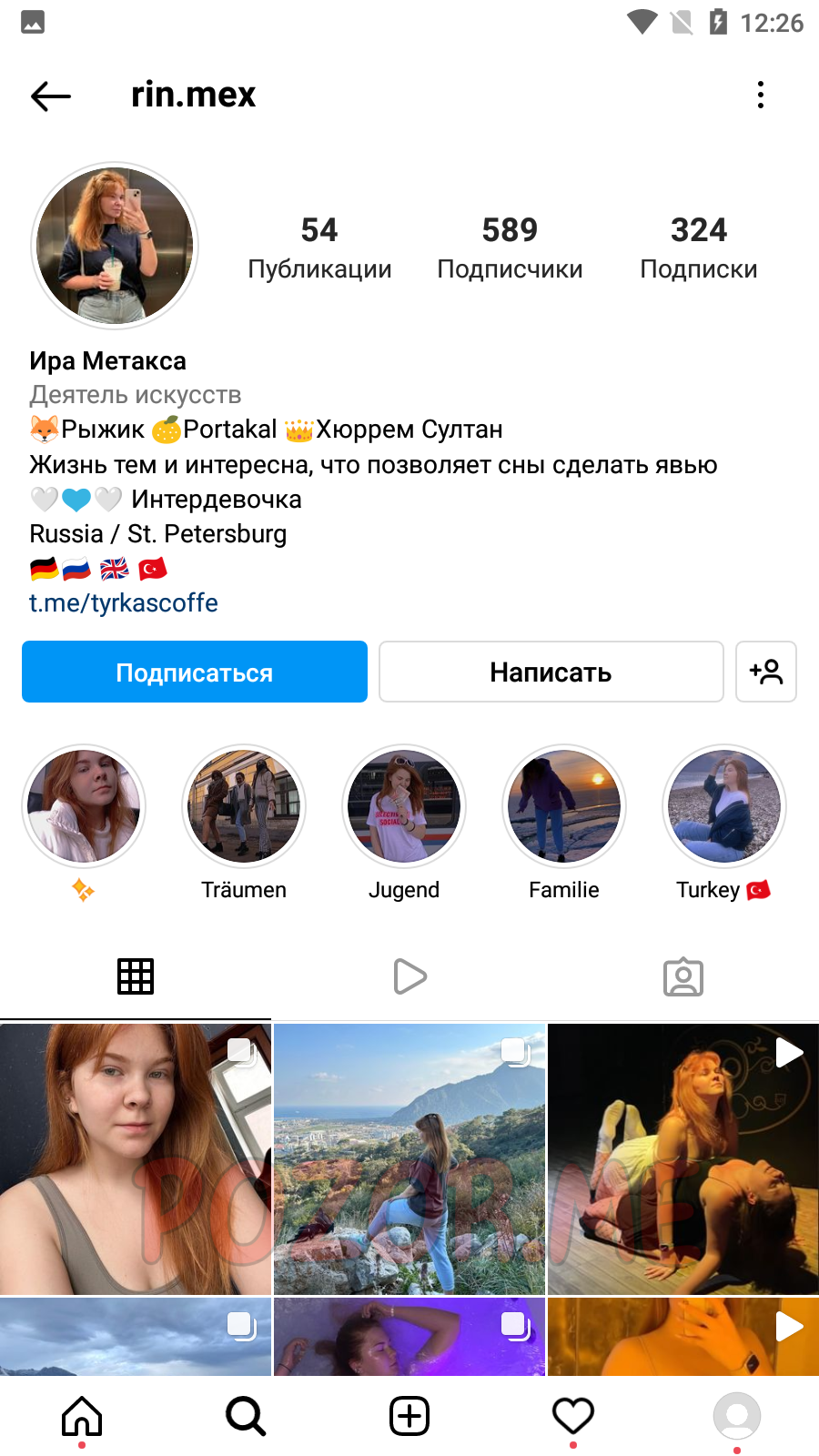Show suggested accounts with add-person icon

pyautogui.click(x=766, y=672)
